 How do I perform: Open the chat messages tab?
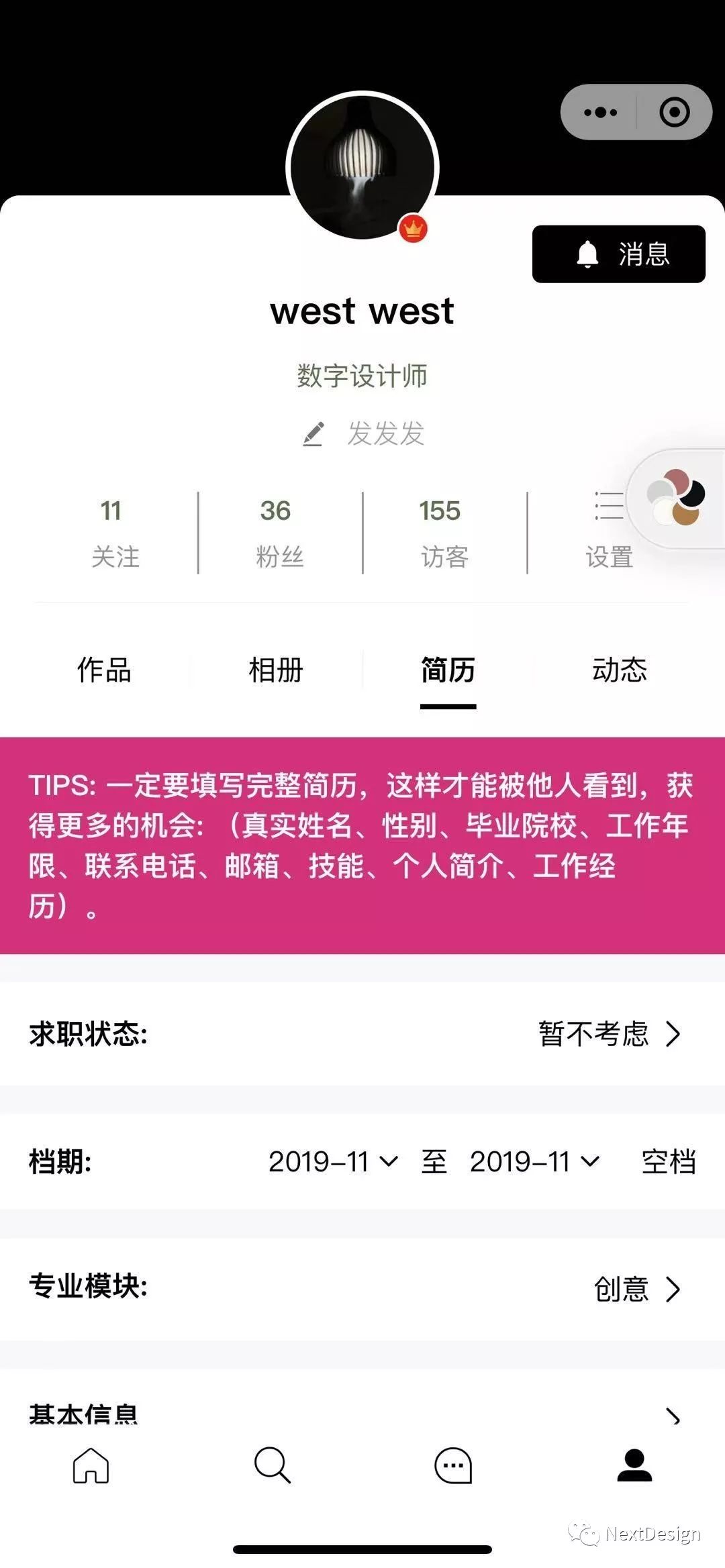click(x=453, y=1465)
